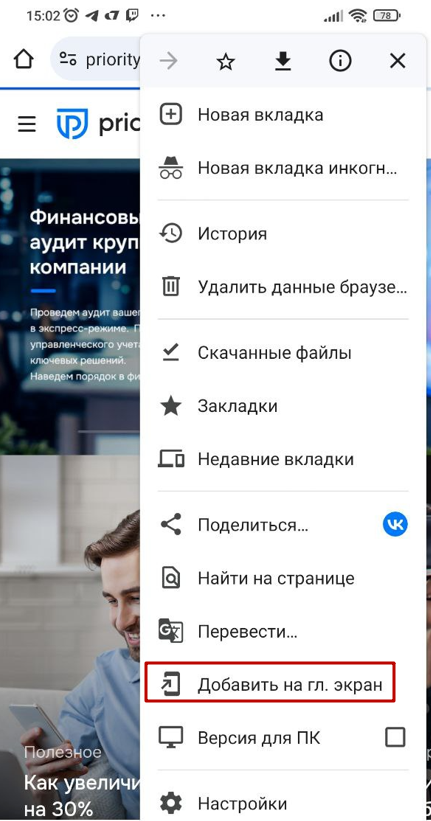Choose Перевести…

pyautogui.click(x=283, y=632)
